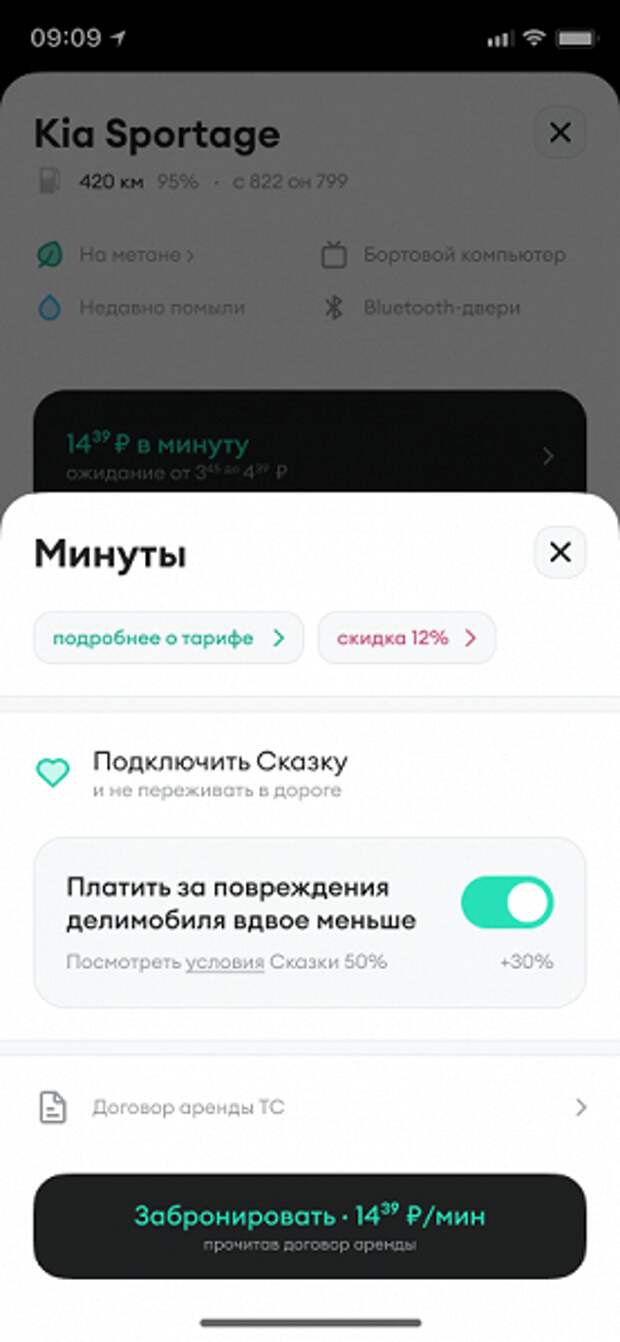Open the скидка 12% chip
This screenshot has height=1342, width=620.
pyautogui.click(x=406, y=638)
